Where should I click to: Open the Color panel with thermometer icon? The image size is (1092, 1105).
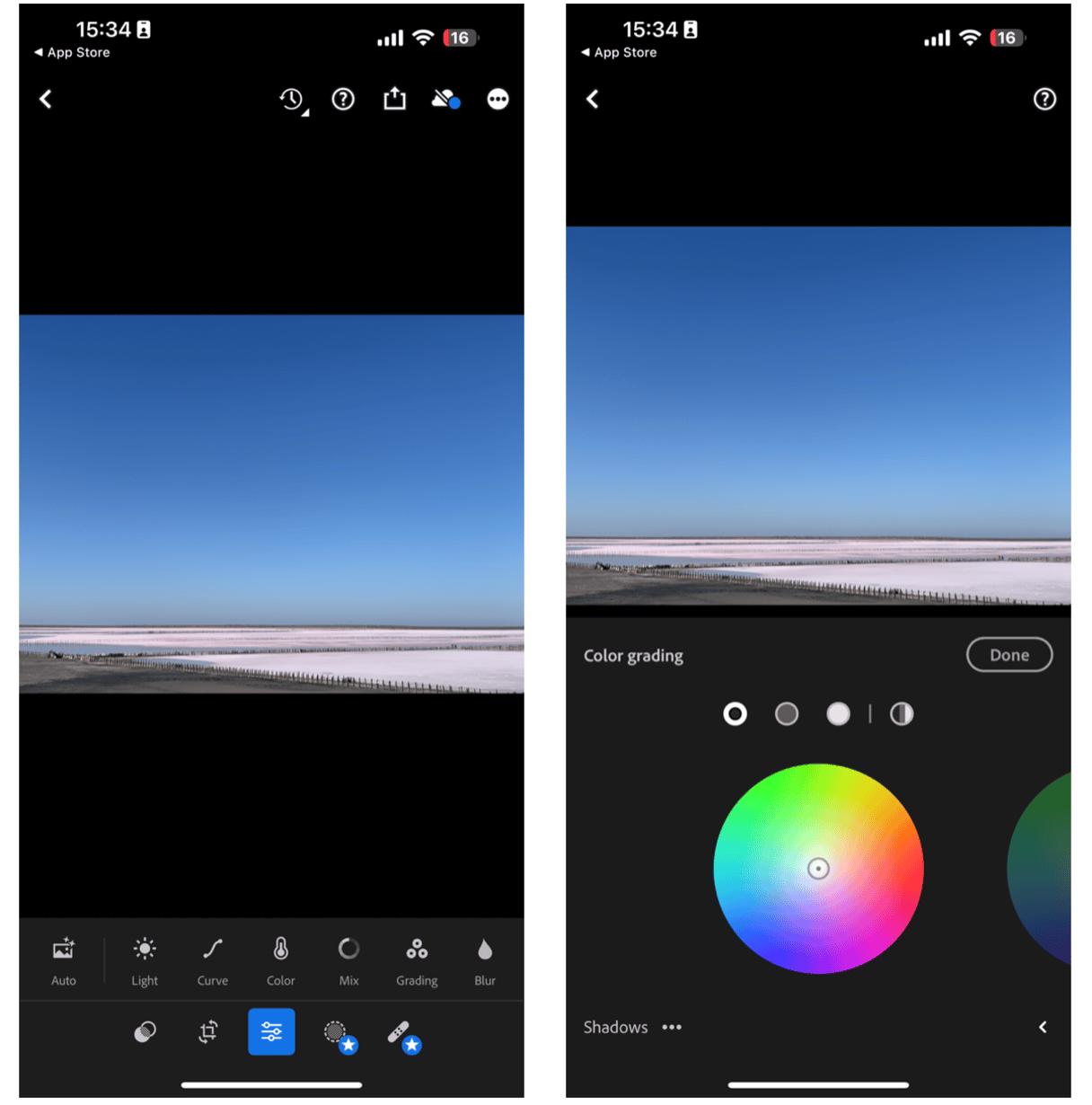[281, 961]
